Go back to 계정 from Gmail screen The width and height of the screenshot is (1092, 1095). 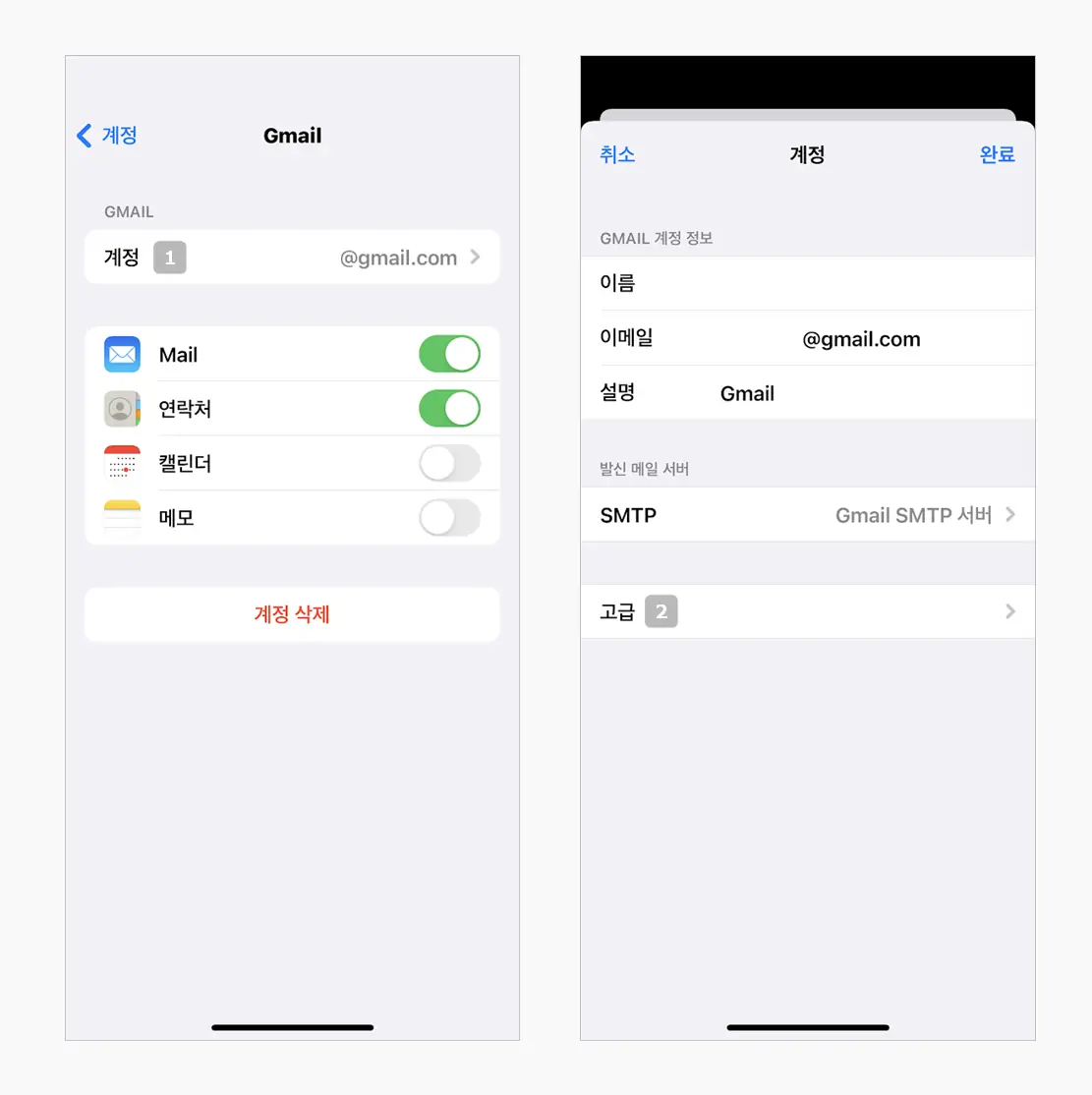pyautogui.click(x=107, y=136)
